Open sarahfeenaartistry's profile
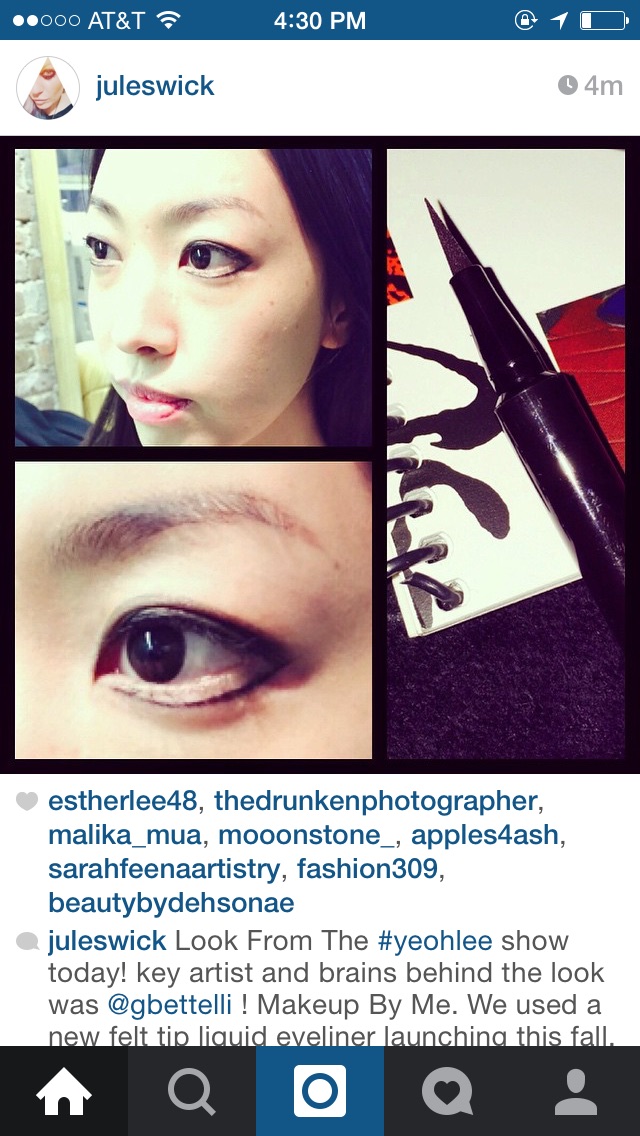The width and height of the screenshot is (640, 1136). click(164, 869)
